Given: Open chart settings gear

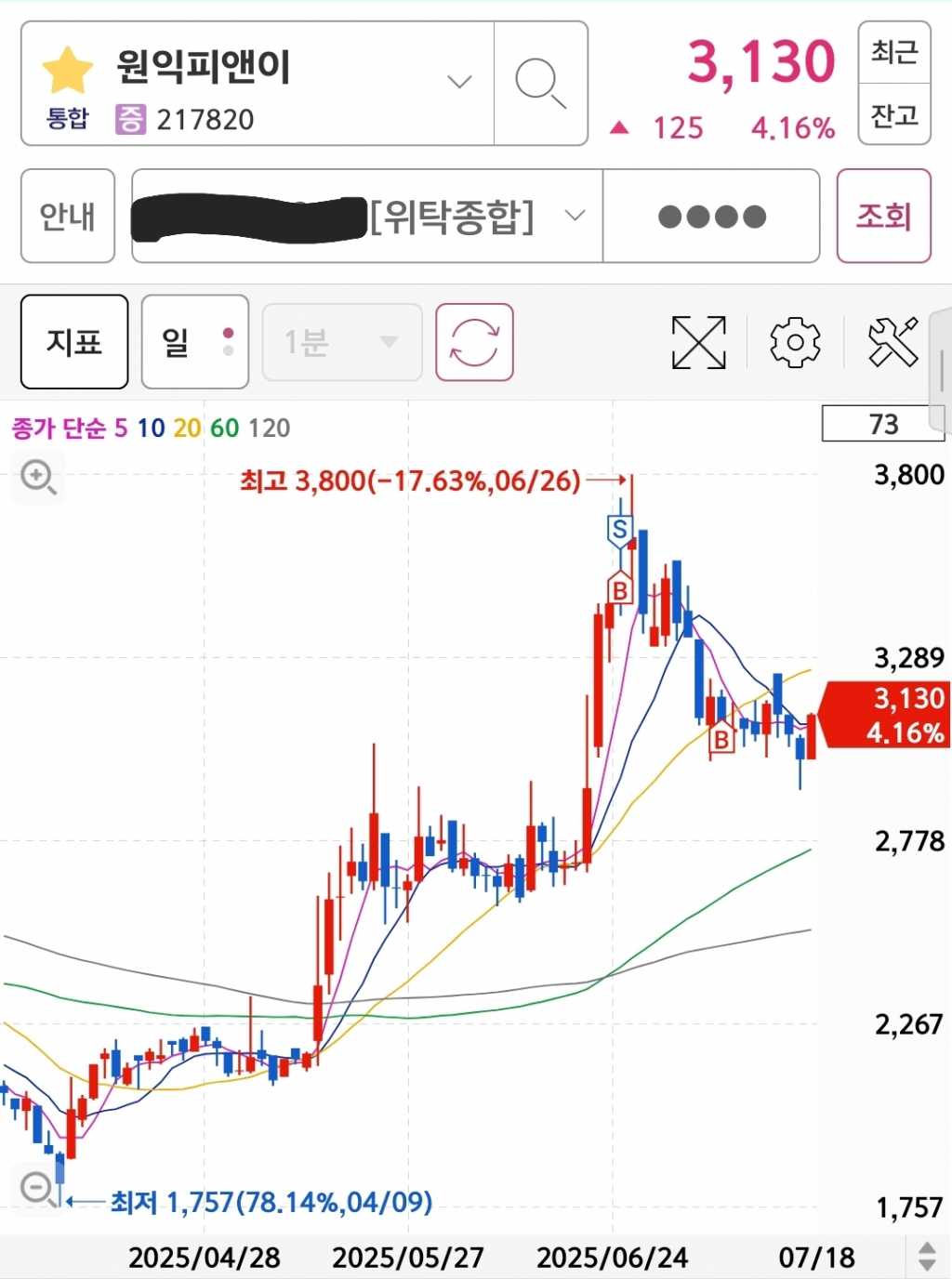Looking at the screenshot, I should (x=795, y=342).
